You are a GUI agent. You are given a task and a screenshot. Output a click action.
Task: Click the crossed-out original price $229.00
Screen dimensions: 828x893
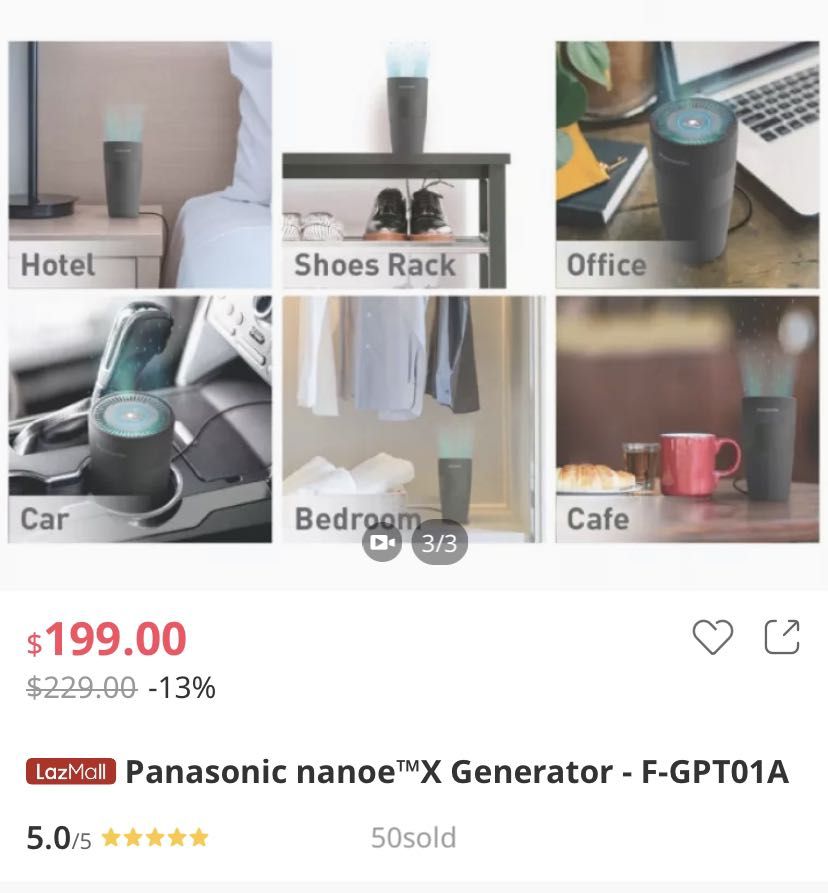point(80,687)
